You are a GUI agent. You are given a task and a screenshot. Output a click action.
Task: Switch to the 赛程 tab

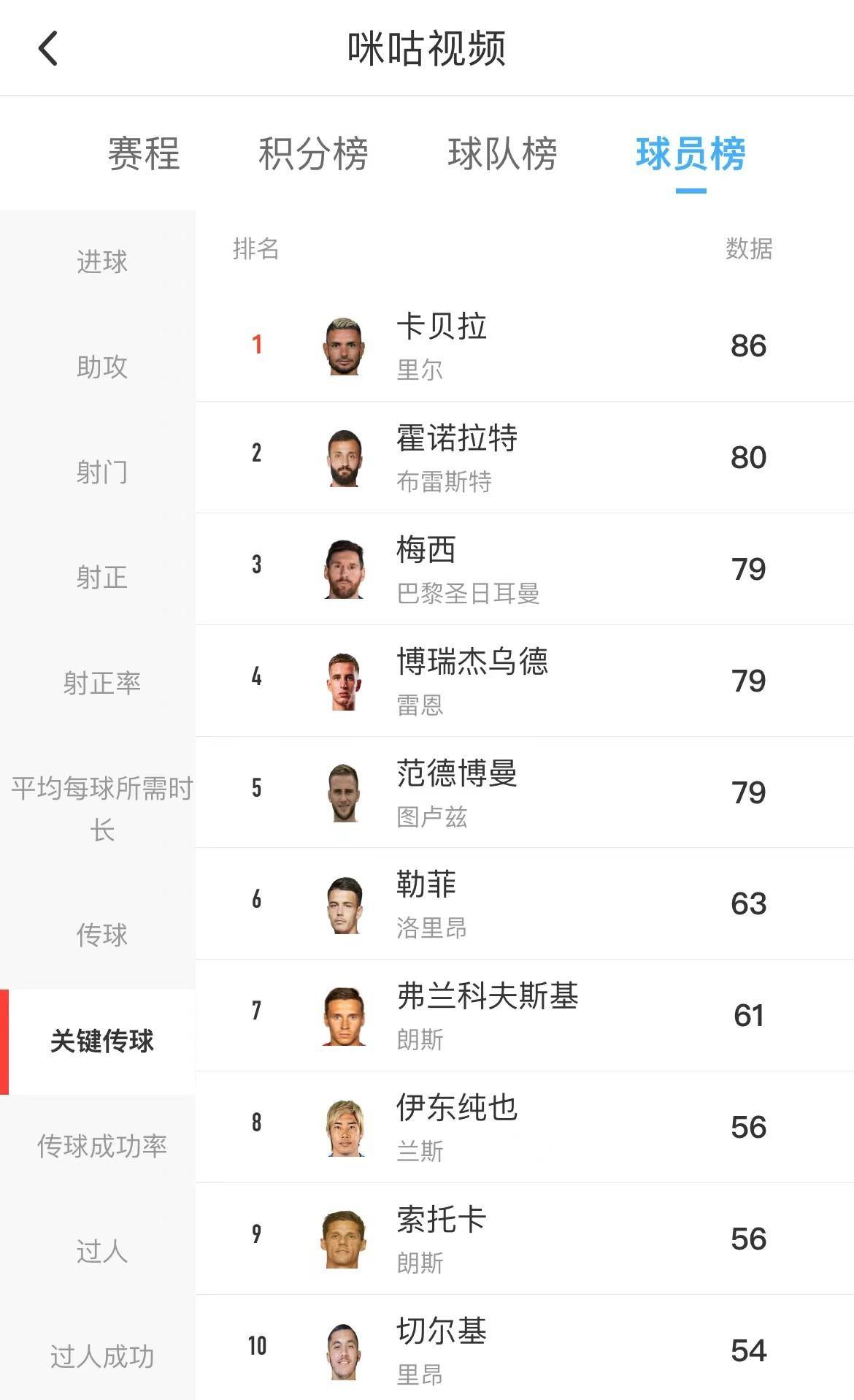tap(144, 153)
